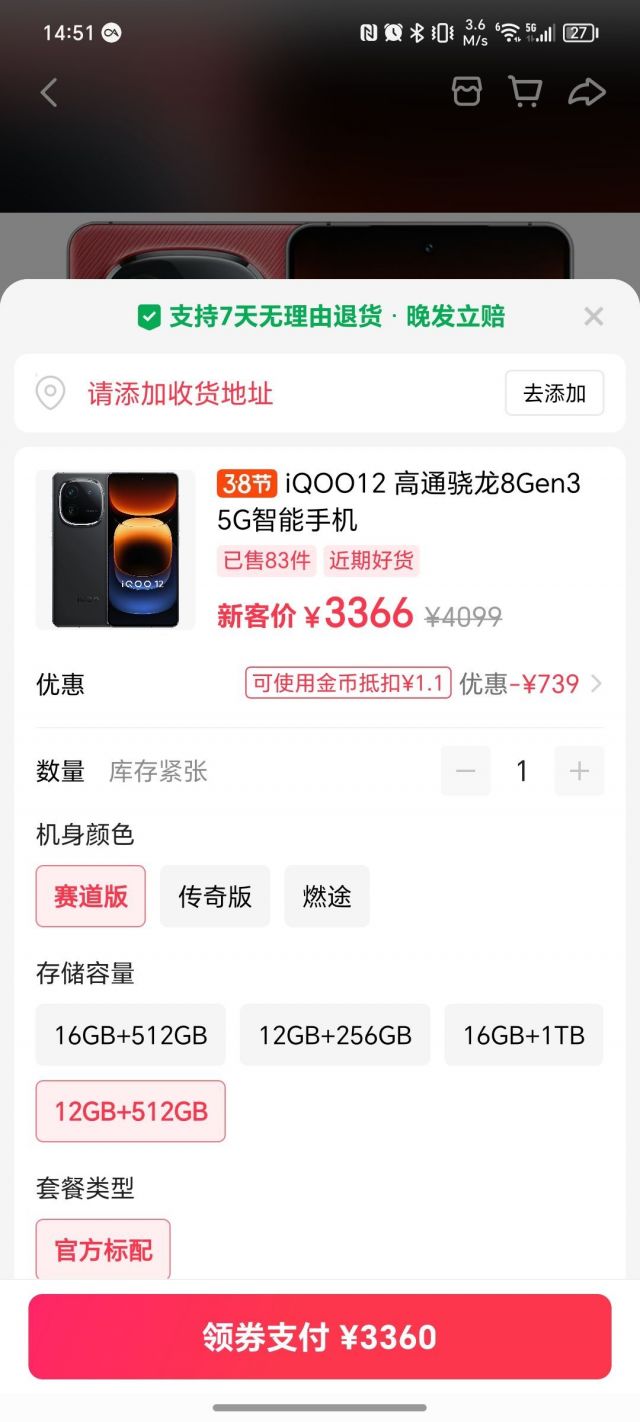The width and height of the screenshot is (640, 1422).
Task: Open the shopping cart
Action: pyautogui.click(x=525, y=92)
